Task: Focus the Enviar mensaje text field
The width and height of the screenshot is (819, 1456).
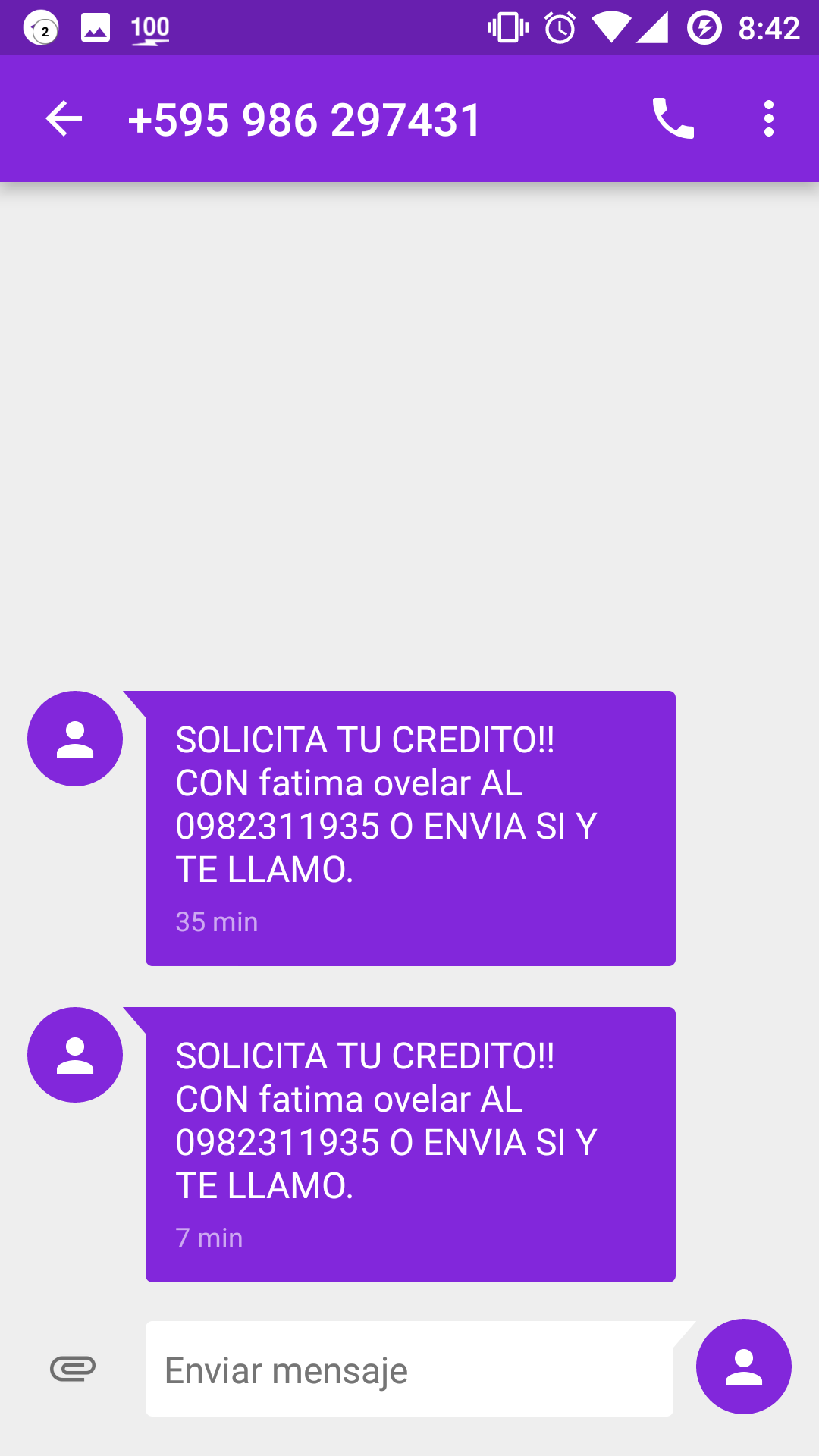Action: (409, 1370)
